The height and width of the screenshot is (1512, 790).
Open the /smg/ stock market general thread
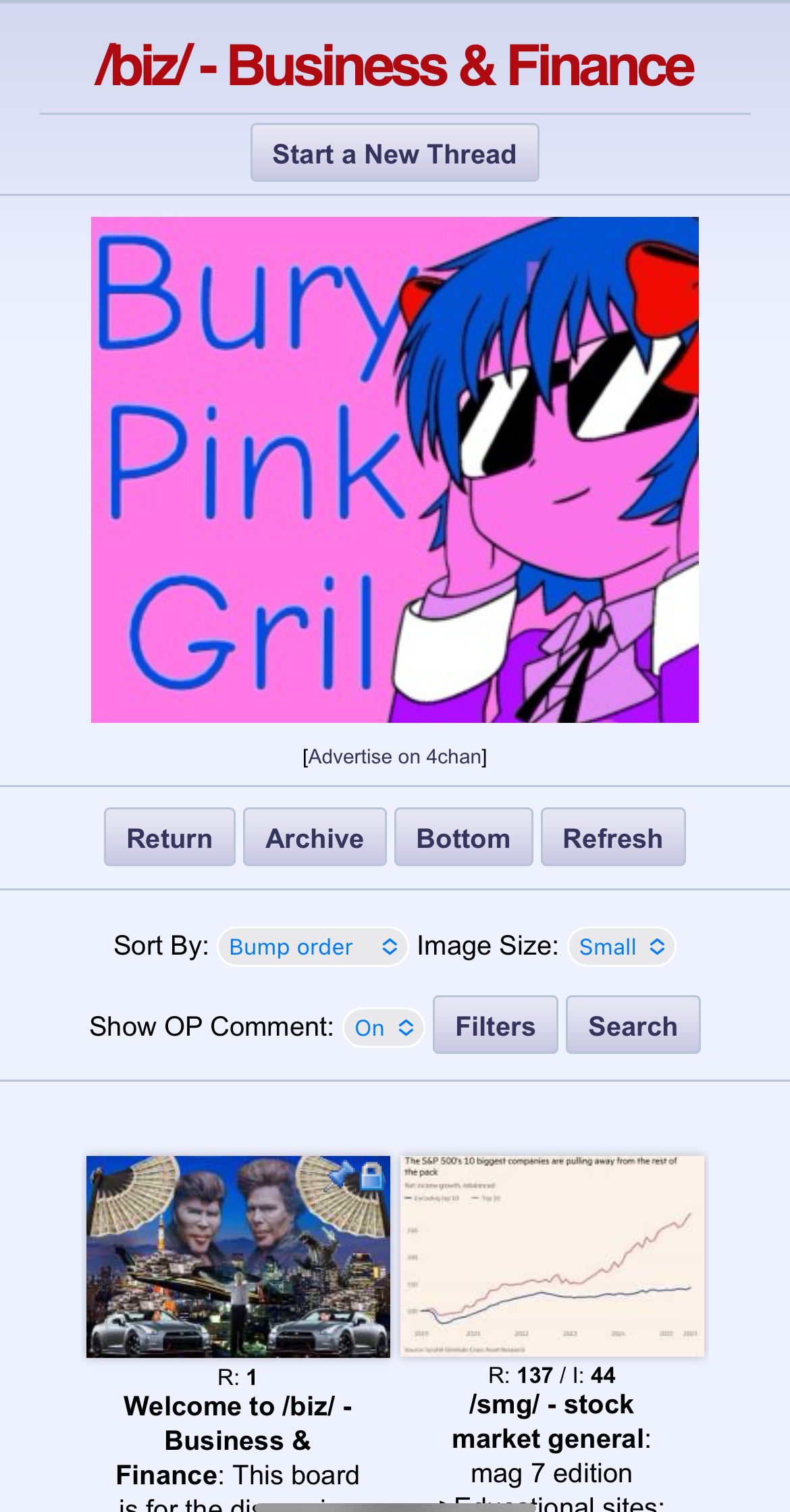(x=552, y=1256)
